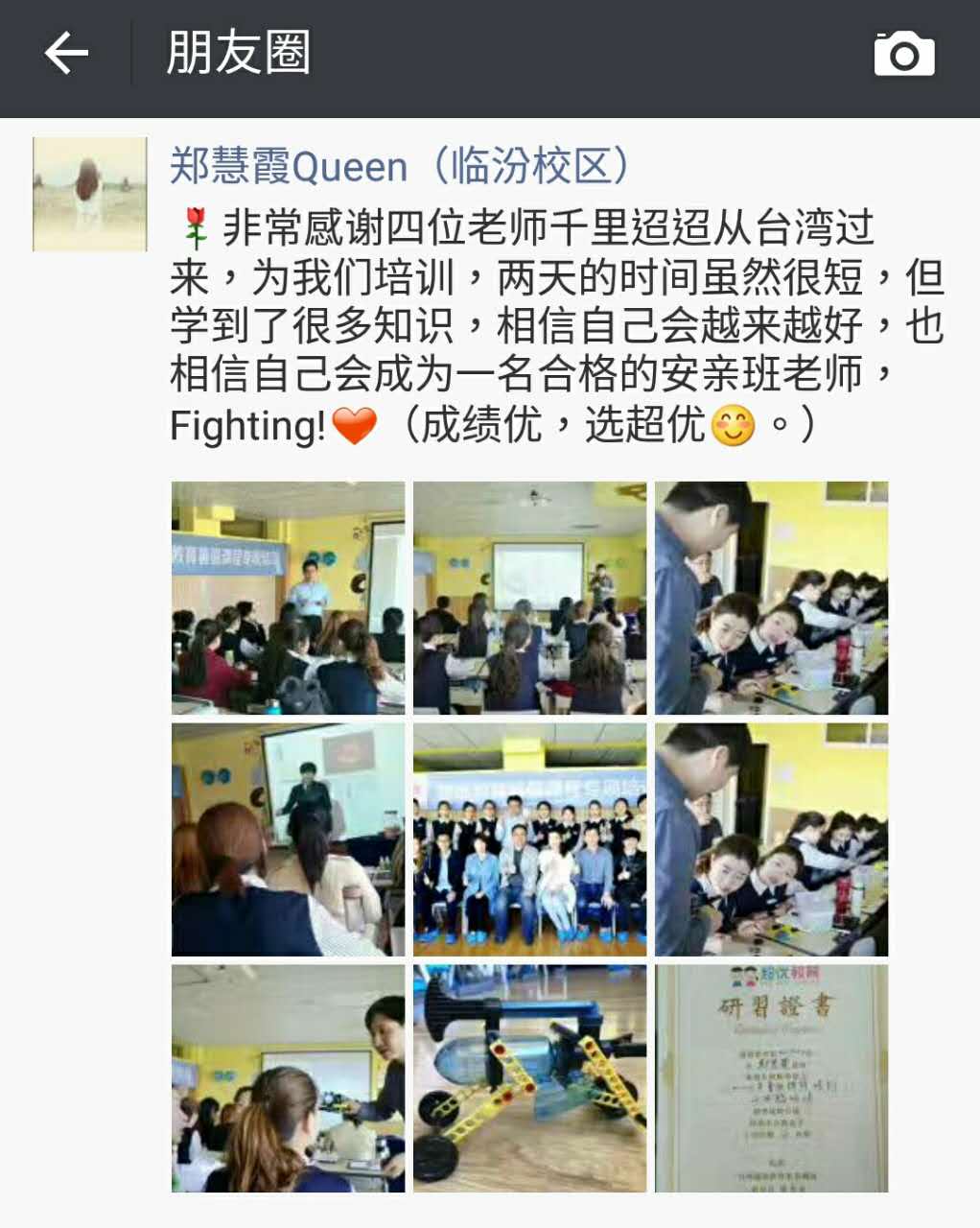
Task: View photo of woman with ponytail in class
Action: (x=288, y=1078)
